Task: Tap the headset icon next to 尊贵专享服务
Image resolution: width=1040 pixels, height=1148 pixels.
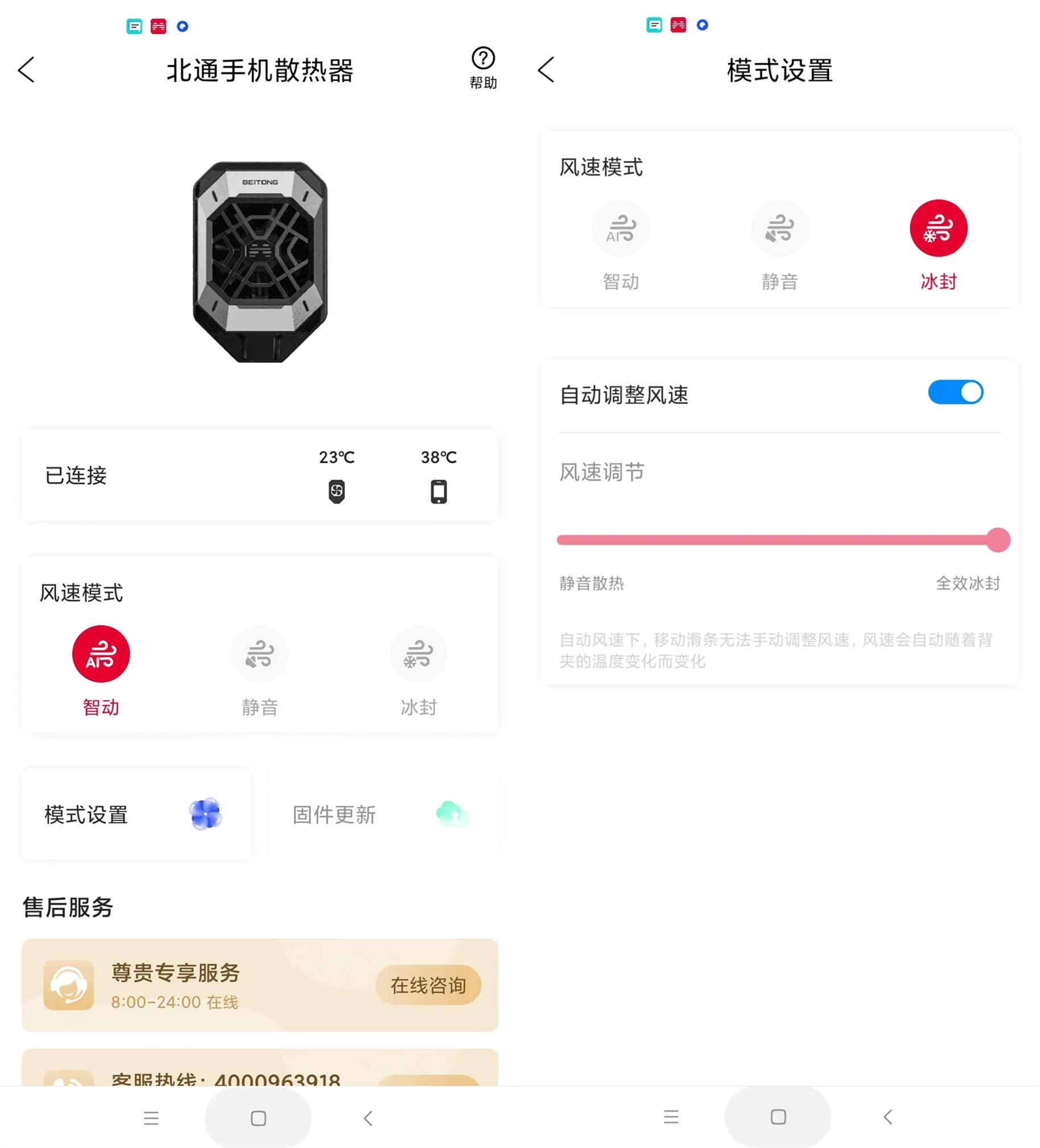Action: [68, 985]
